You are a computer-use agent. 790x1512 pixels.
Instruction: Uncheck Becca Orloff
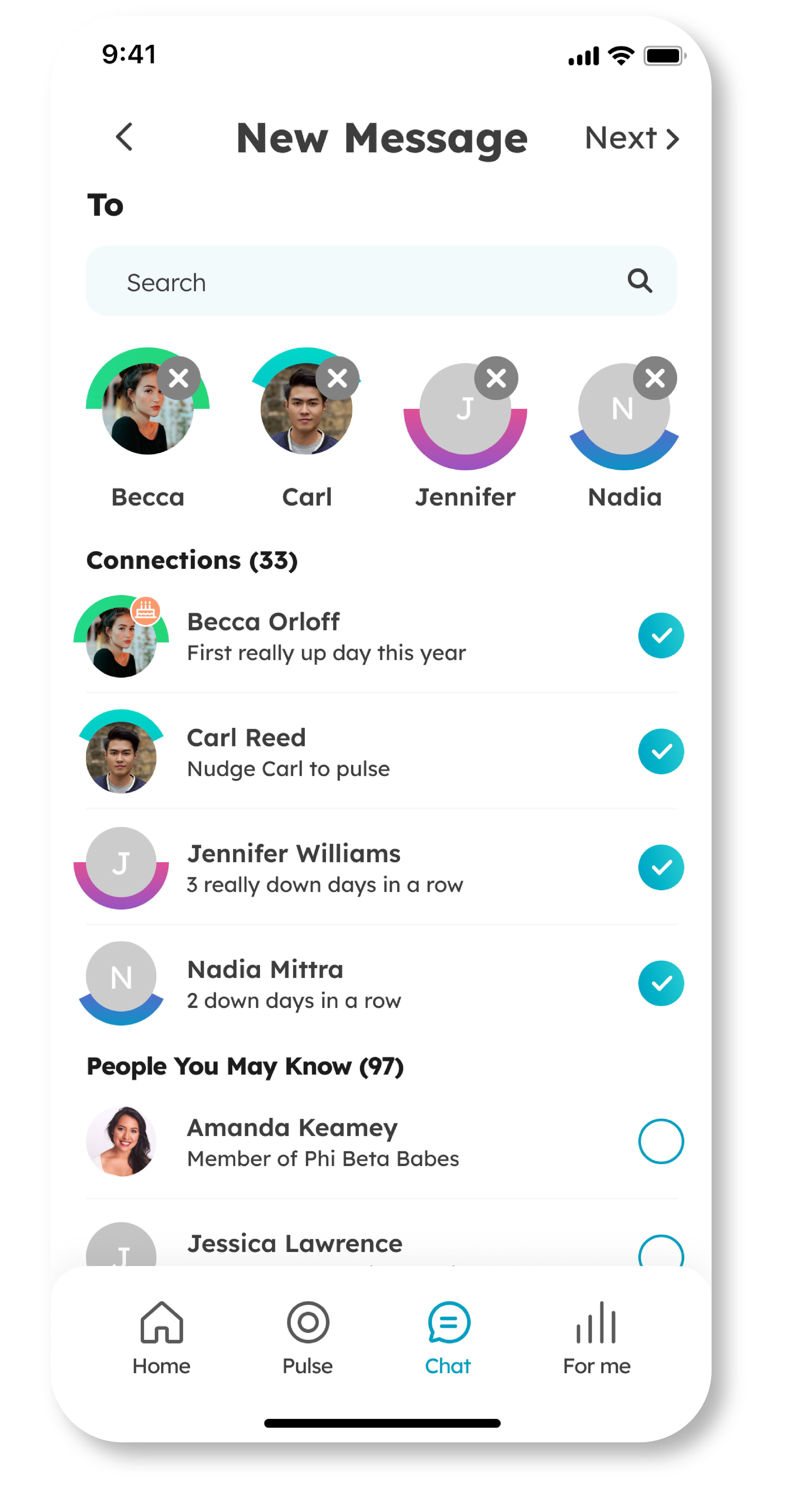pyautogui.click(x=661, y=636)
